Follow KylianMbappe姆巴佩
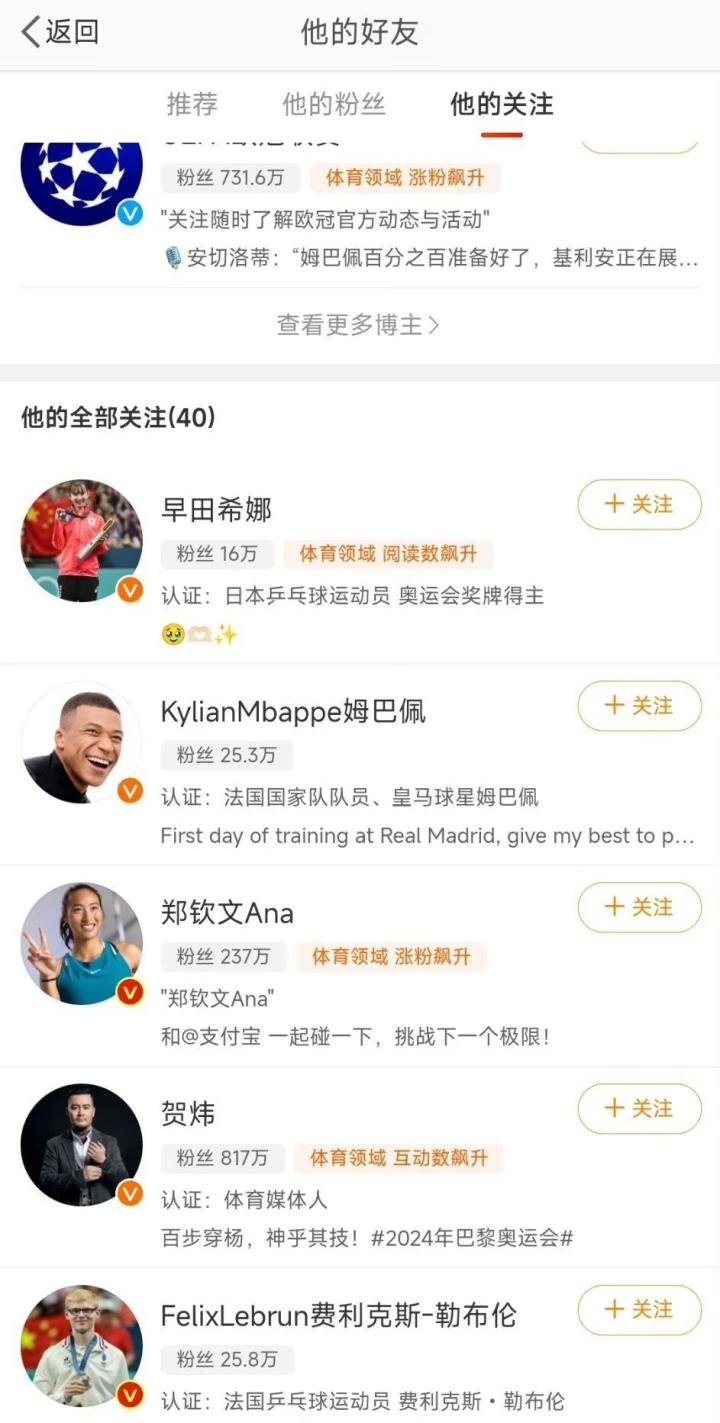Viewport: 720px width, 1423px height. [639, 706]
